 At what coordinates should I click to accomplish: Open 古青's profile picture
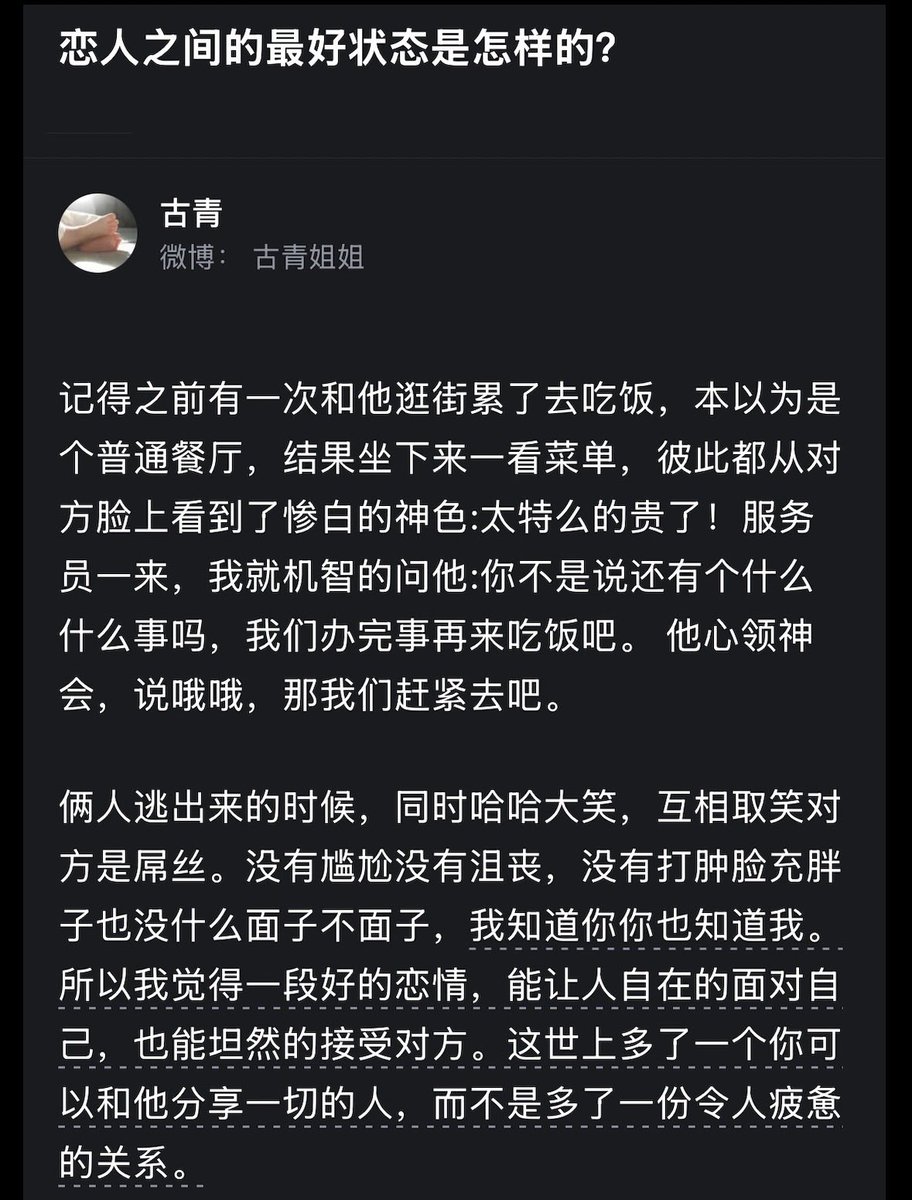(x=97, y=234)
